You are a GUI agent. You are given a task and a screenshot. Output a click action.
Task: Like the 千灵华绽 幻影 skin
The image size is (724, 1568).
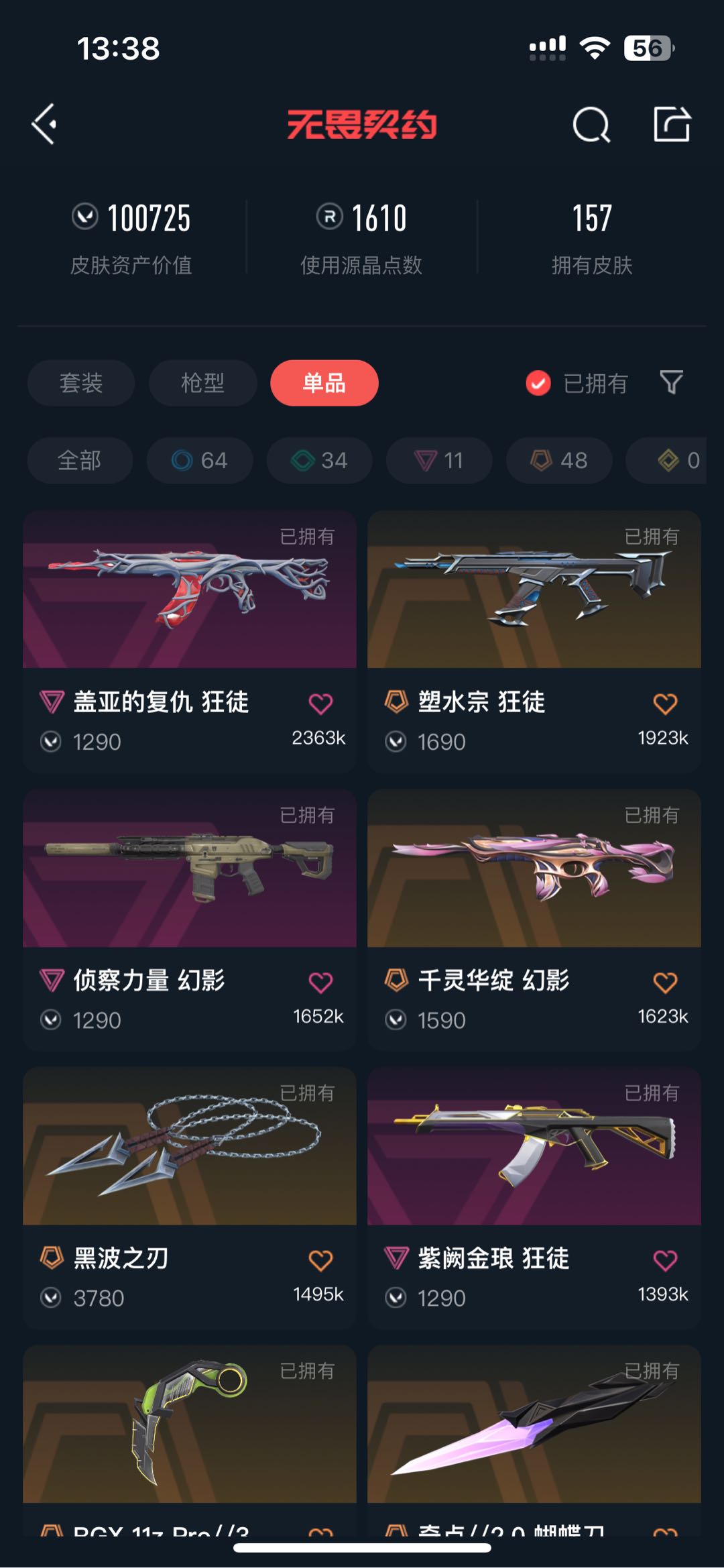pyautogui.click(x=665, y=983)
